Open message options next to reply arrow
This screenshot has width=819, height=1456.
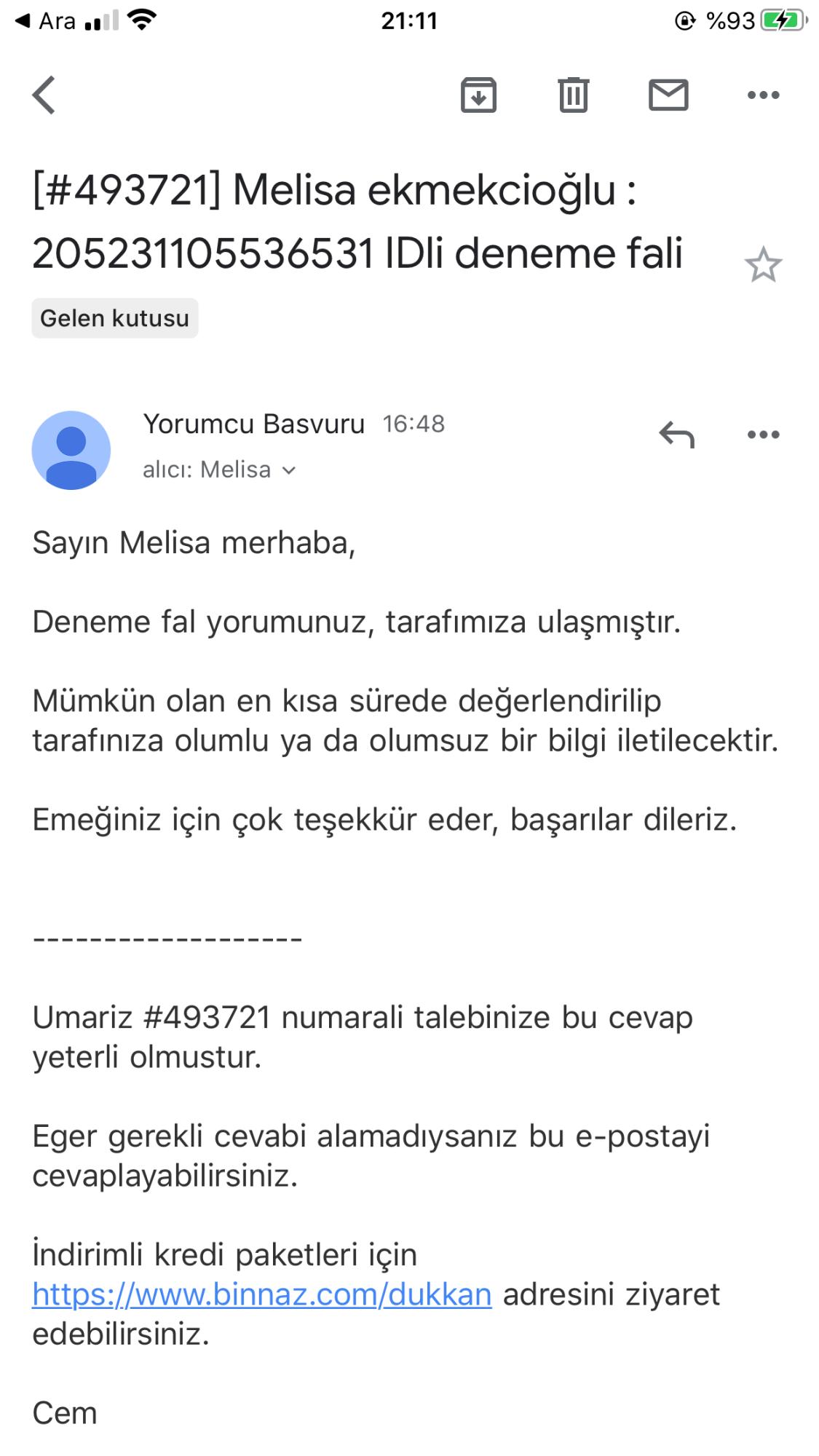click(763, 435)
